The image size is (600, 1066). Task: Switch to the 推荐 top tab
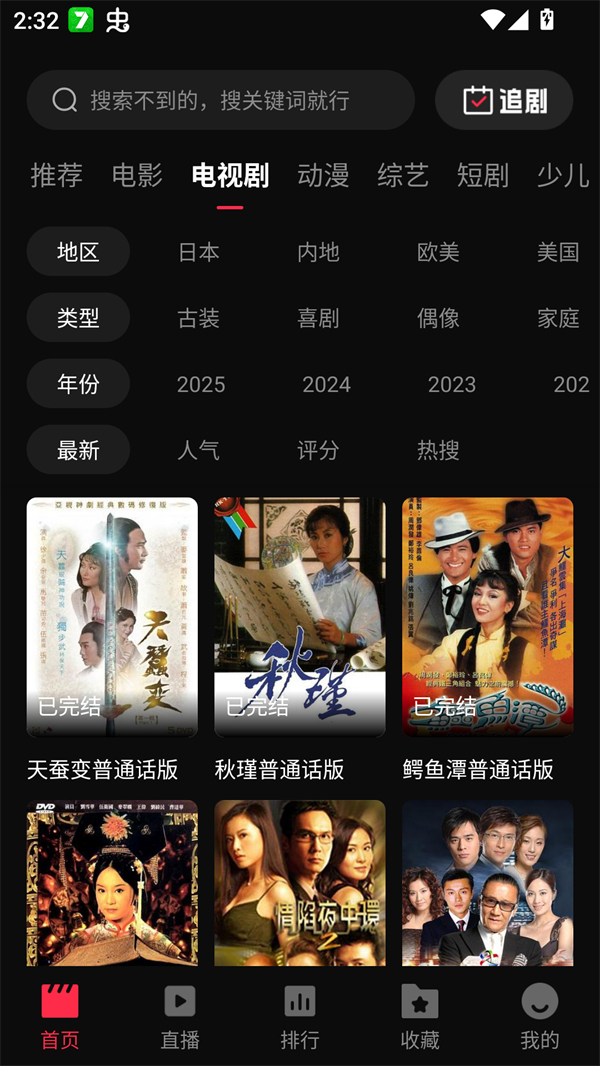57,176
